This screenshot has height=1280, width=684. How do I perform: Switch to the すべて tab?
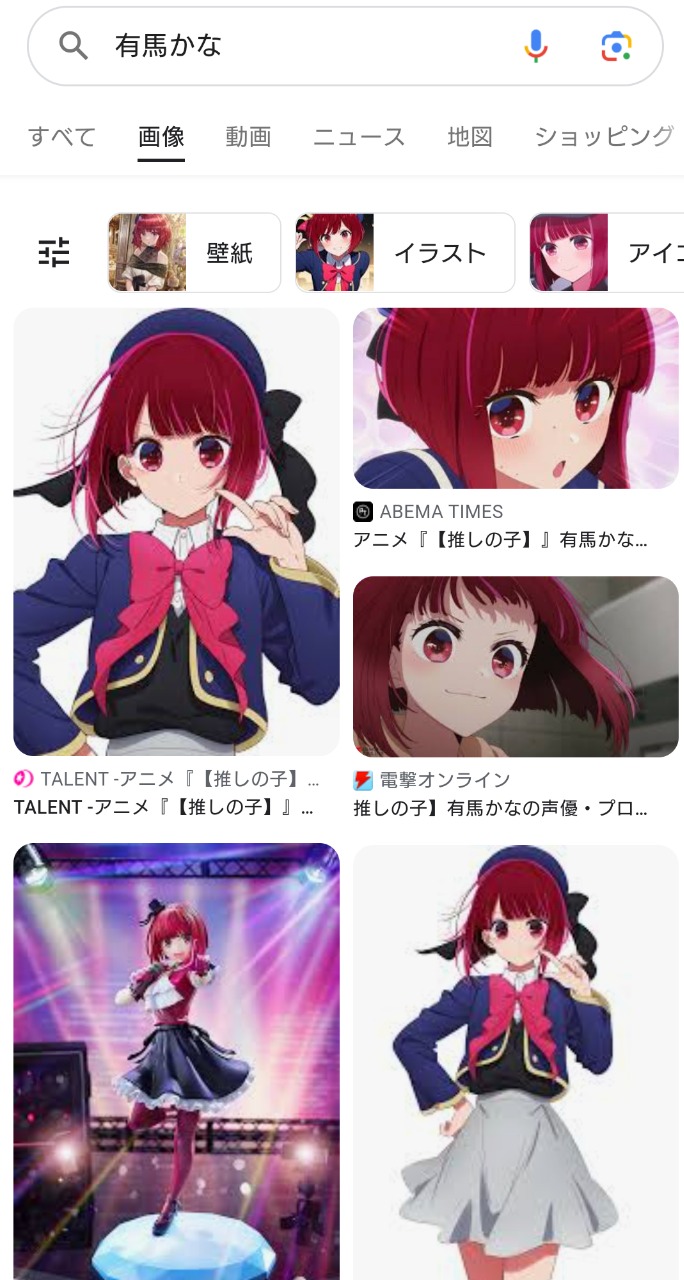(62, 137)
